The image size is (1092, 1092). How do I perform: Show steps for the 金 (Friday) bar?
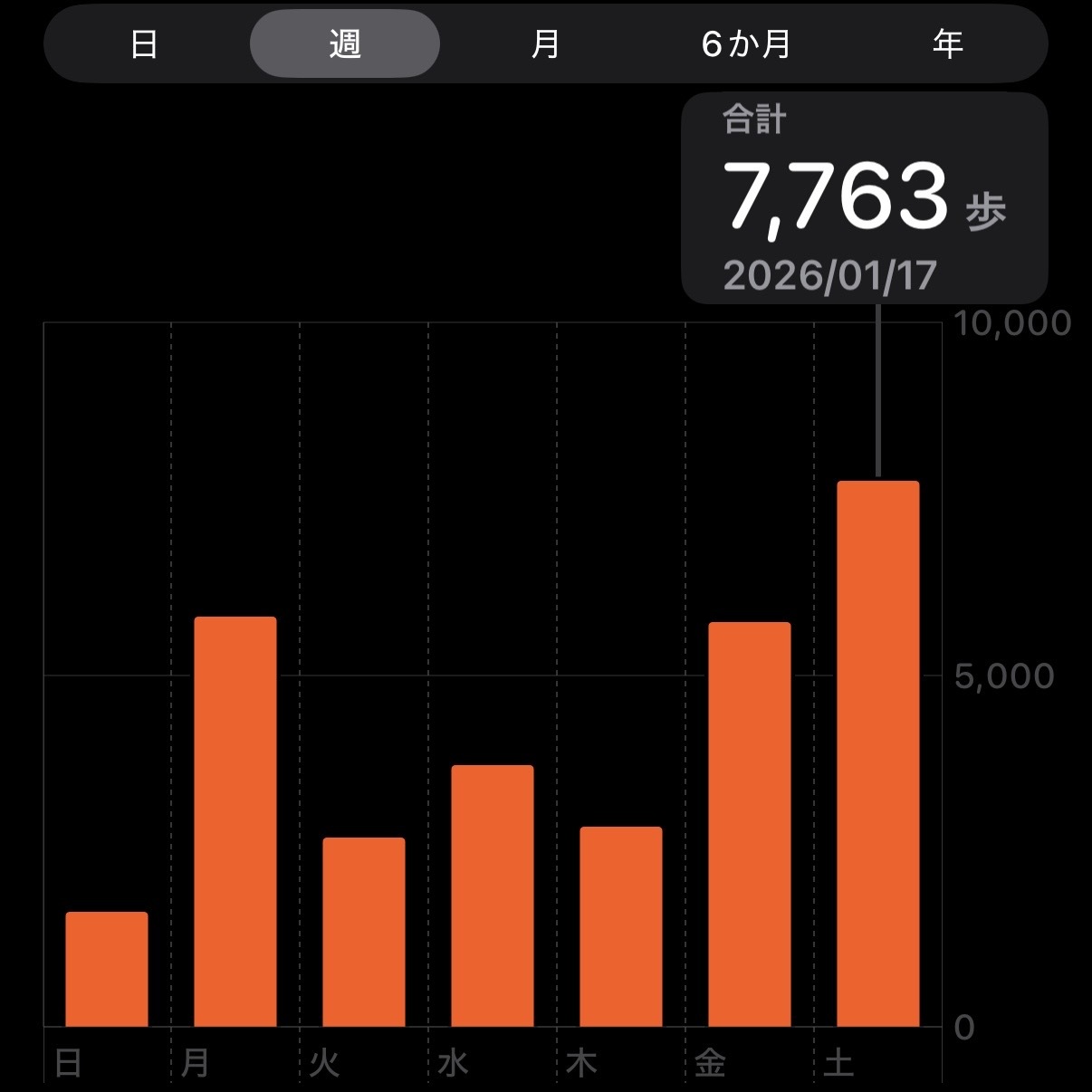(750, 824)
